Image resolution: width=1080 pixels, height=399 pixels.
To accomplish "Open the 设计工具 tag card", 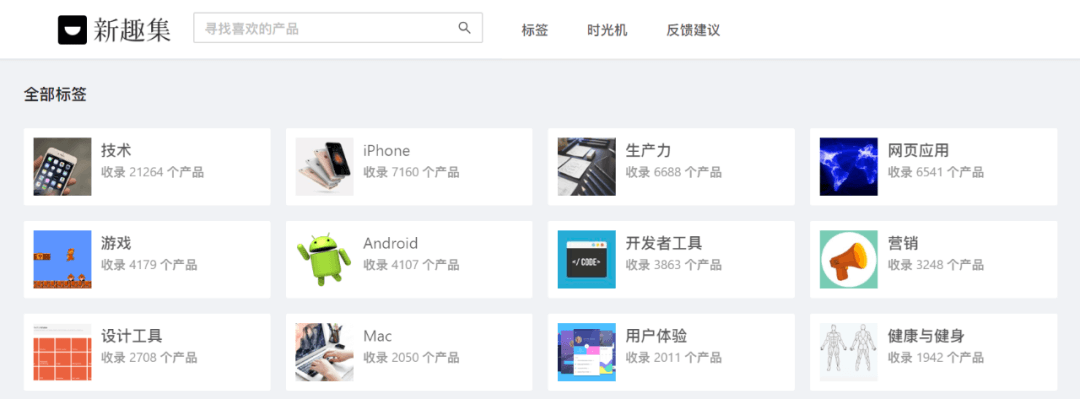I will coord(147,353).
